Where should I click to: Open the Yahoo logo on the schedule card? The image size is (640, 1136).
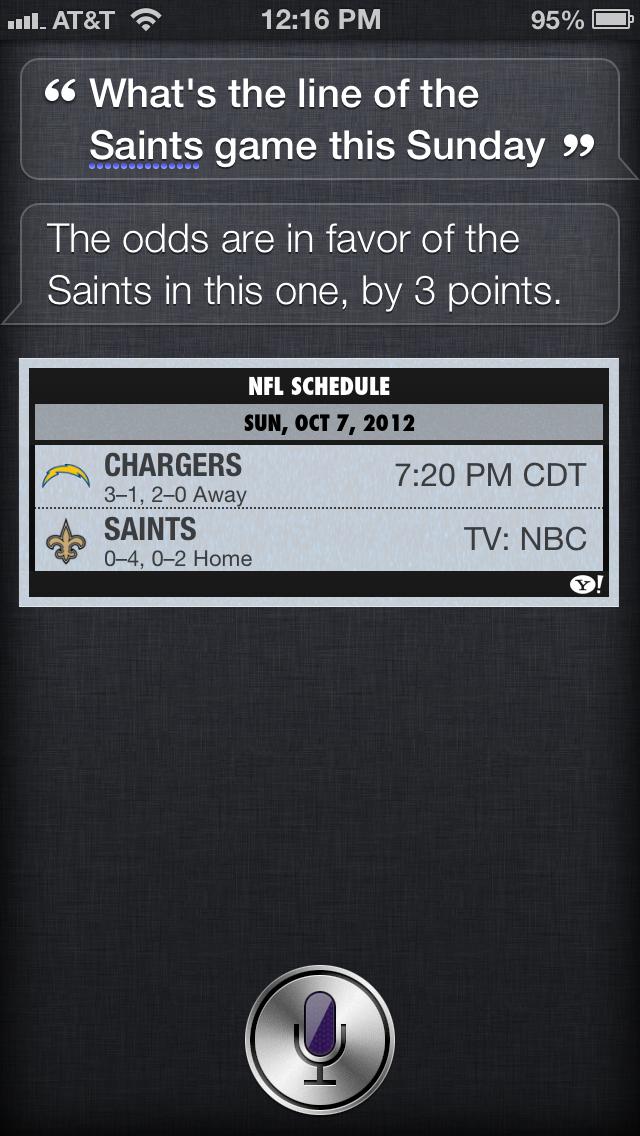(x=586, y=585)
